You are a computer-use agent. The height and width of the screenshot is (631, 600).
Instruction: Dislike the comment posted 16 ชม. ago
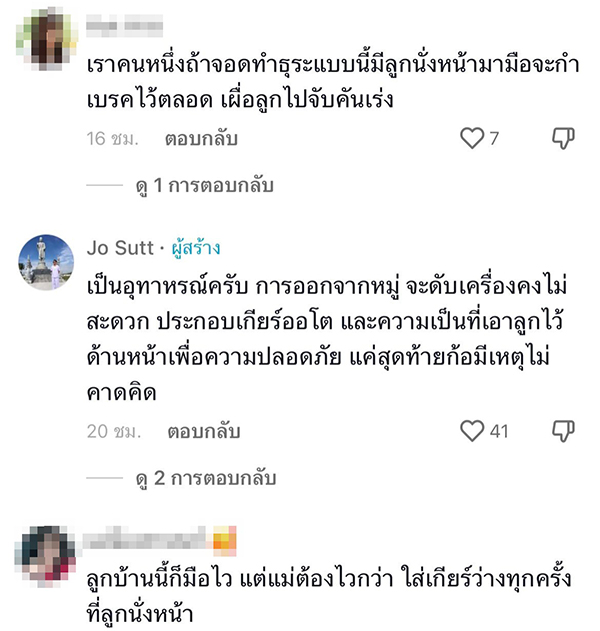tap(563, 139)
